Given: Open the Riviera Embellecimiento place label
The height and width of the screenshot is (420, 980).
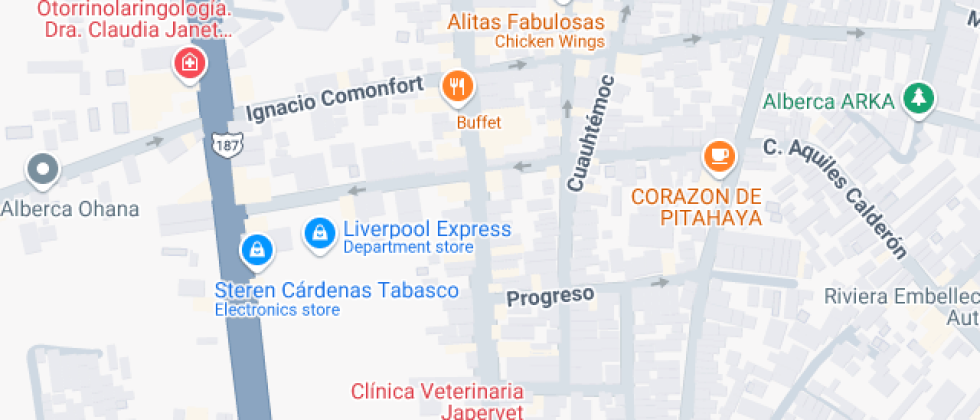Looking at the screenshot, I should coord(901,297).
